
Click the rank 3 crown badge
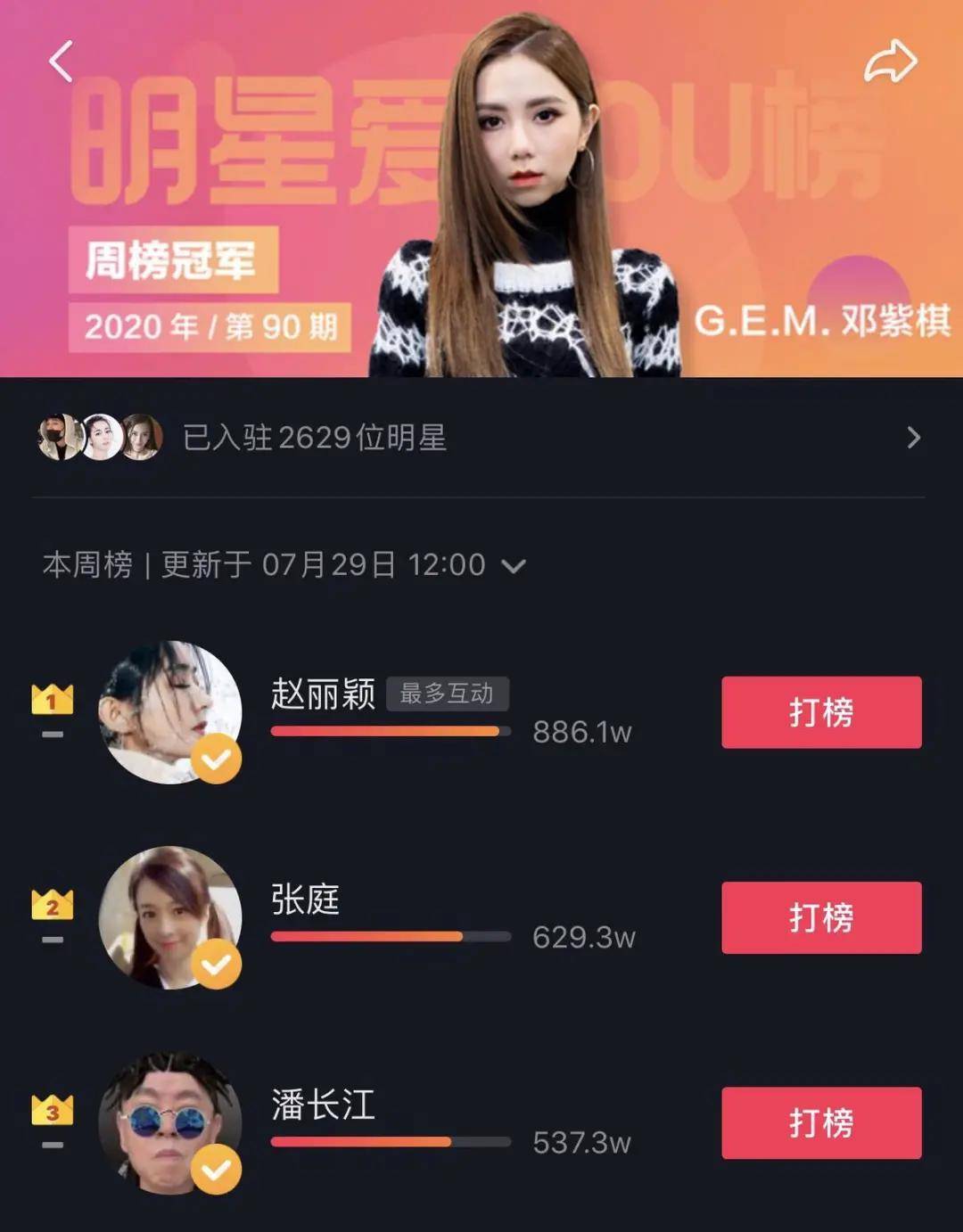click(x=55, y=1106)
